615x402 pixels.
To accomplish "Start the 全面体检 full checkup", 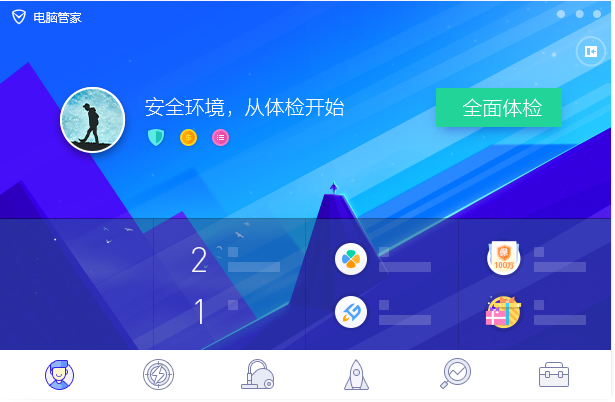I will 498,108.
